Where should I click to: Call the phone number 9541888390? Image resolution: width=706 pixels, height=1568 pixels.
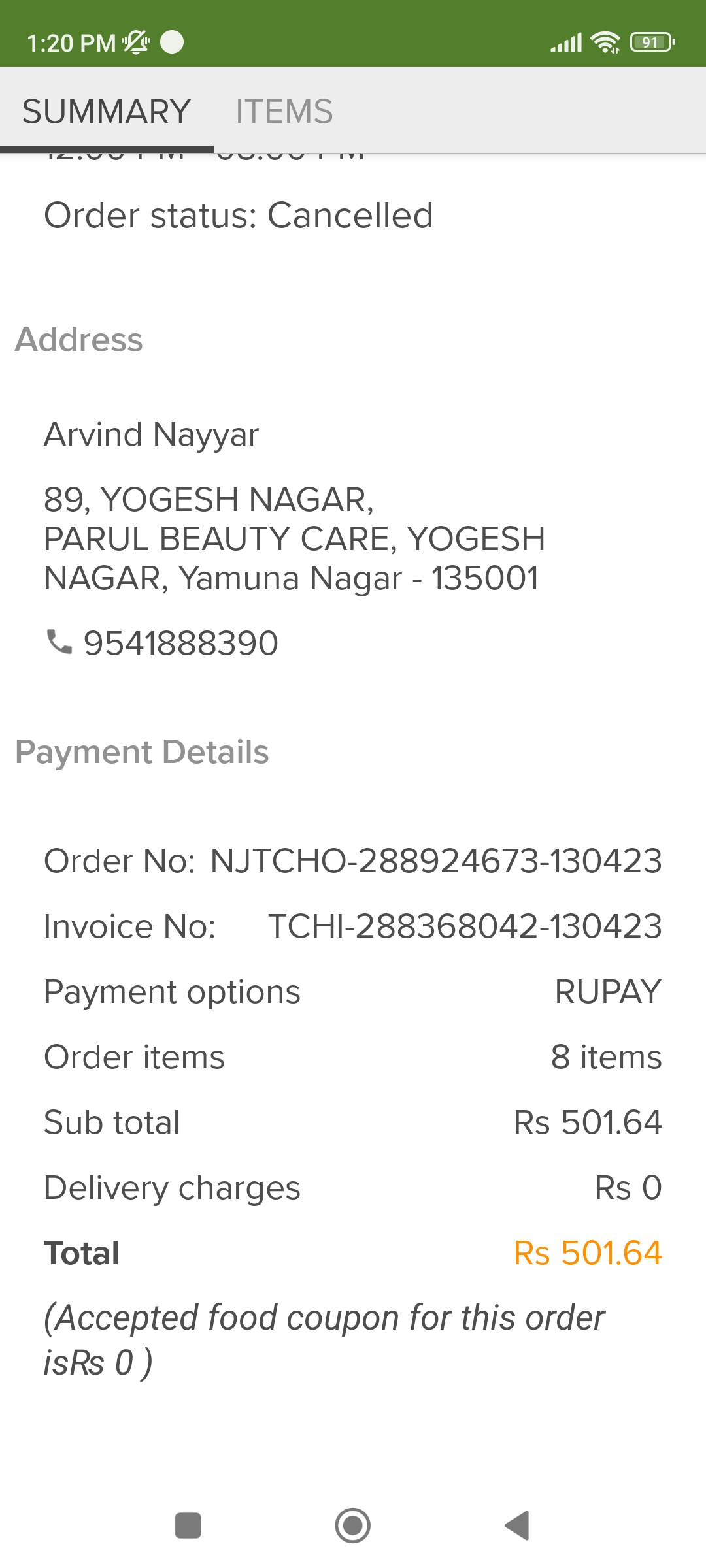[x=180, y=644]
